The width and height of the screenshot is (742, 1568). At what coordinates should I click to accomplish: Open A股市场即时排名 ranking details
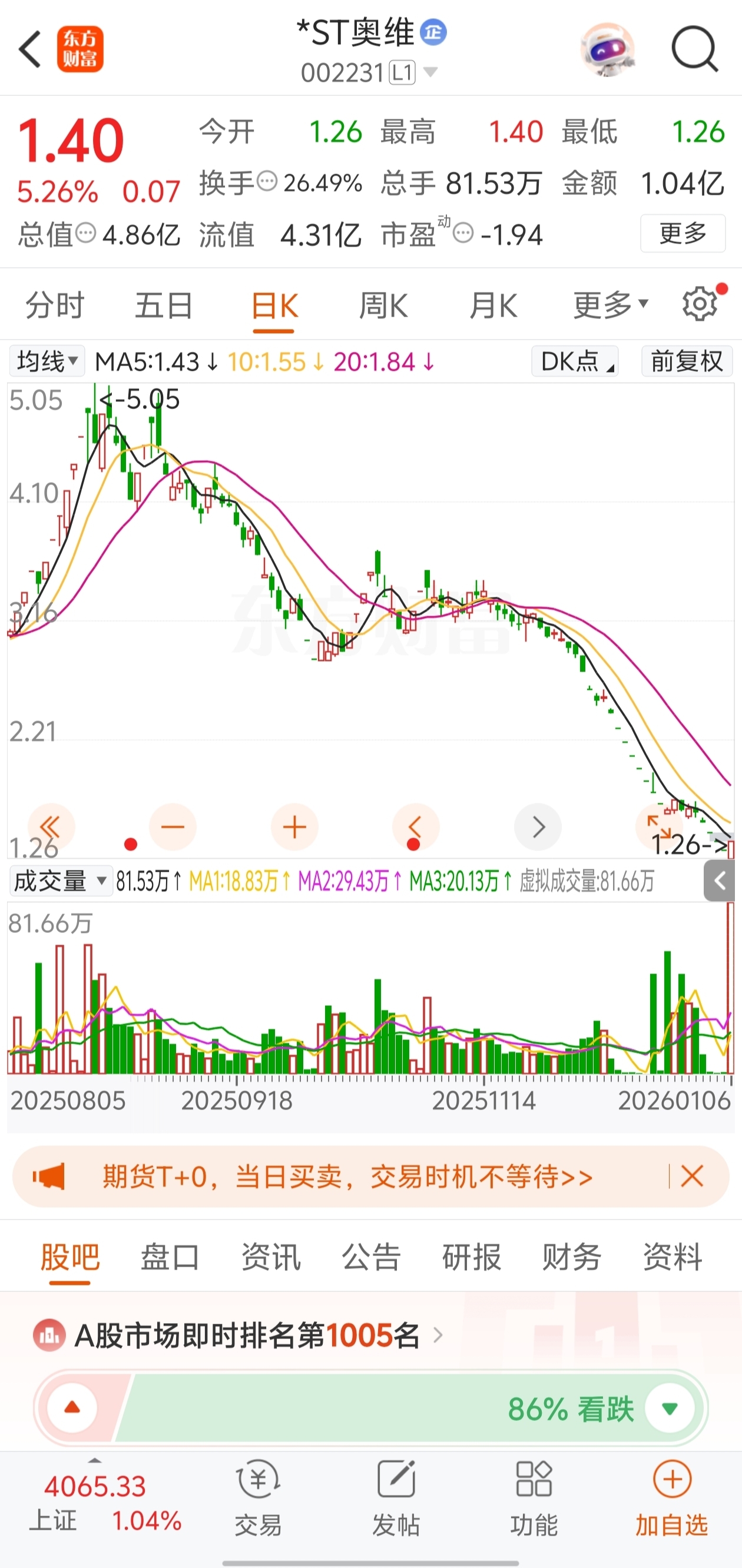(x=247, y=1336)
